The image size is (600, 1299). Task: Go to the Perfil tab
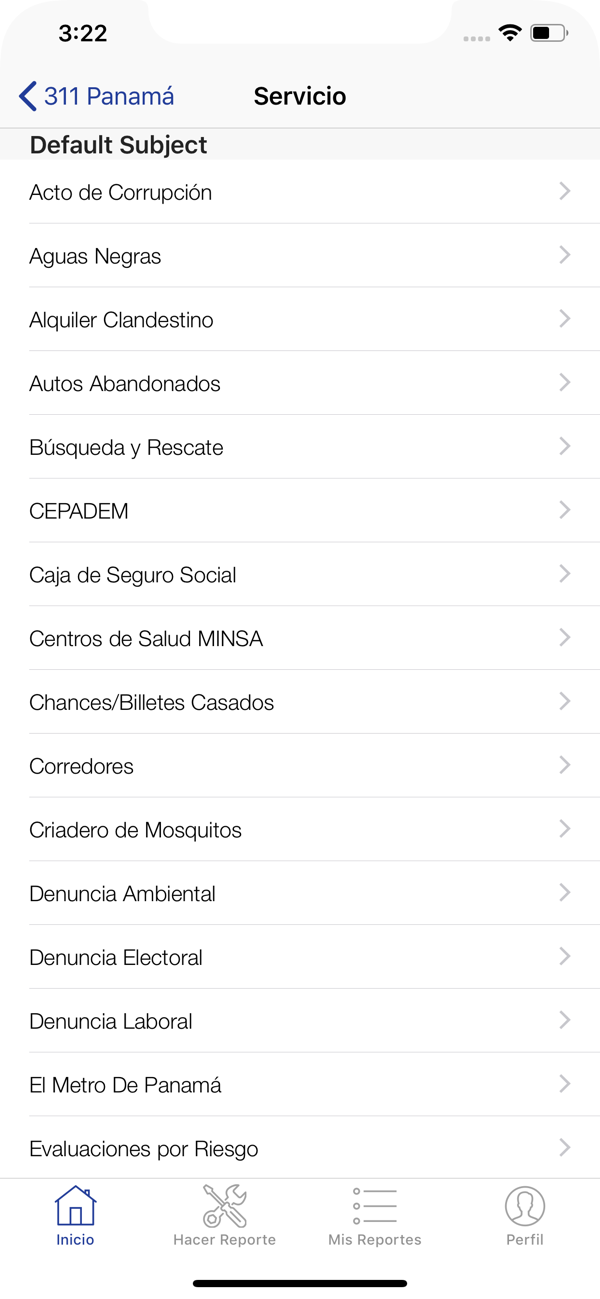coord(525,1215)
